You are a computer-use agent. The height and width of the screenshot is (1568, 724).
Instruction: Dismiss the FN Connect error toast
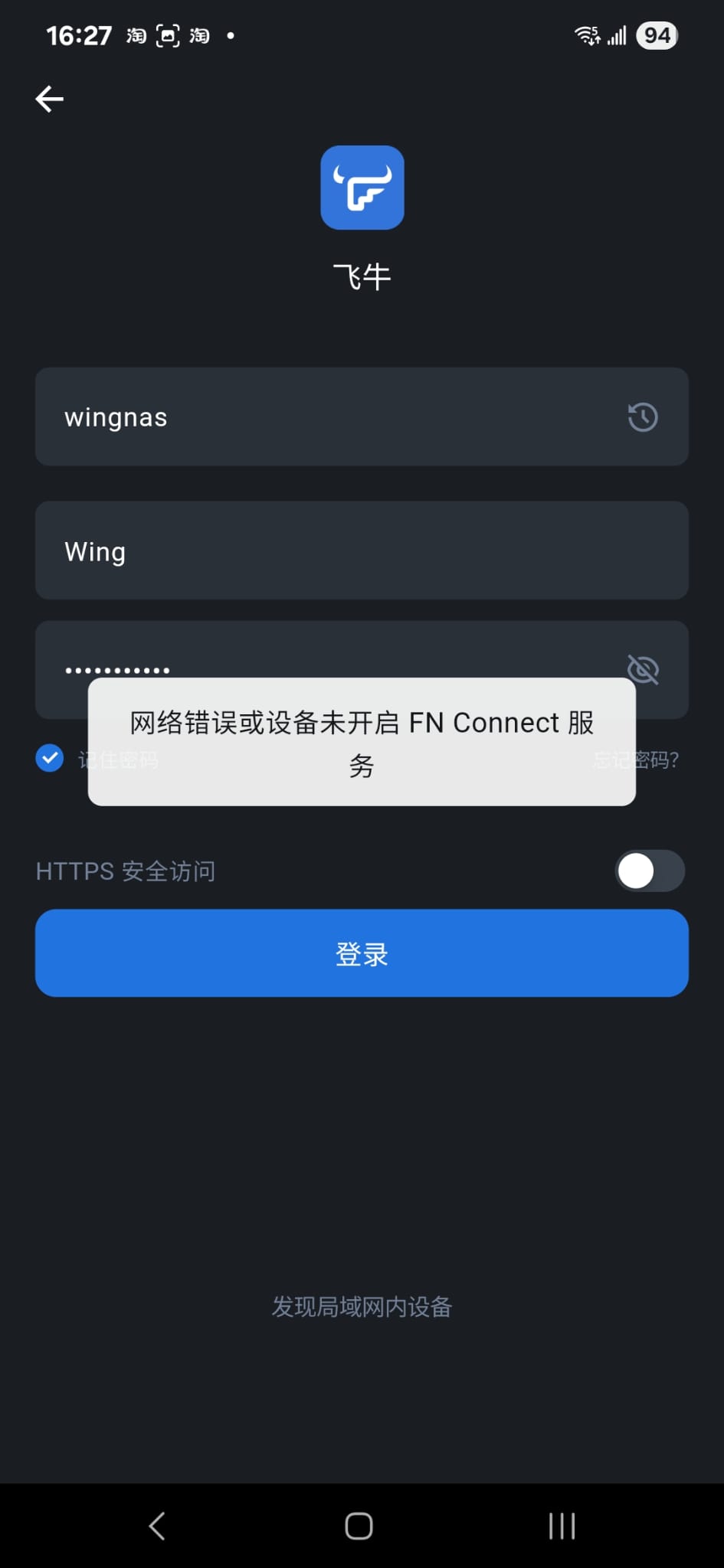(x=362, y=743)
